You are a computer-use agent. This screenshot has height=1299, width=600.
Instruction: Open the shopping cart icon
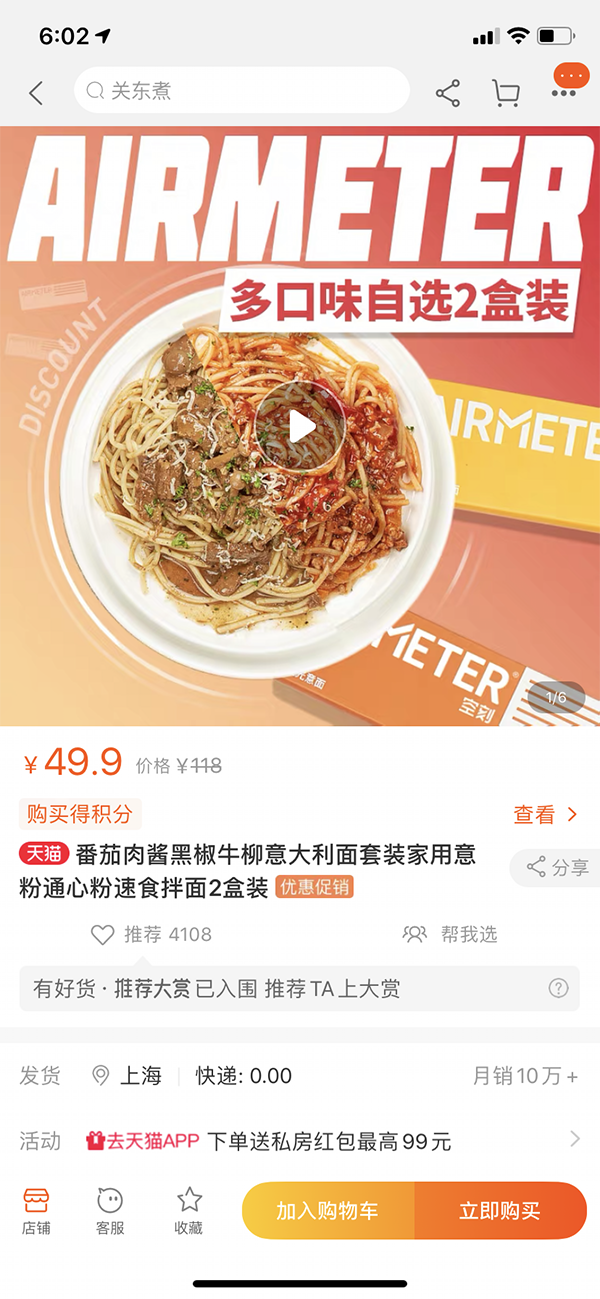coord(506,94)
